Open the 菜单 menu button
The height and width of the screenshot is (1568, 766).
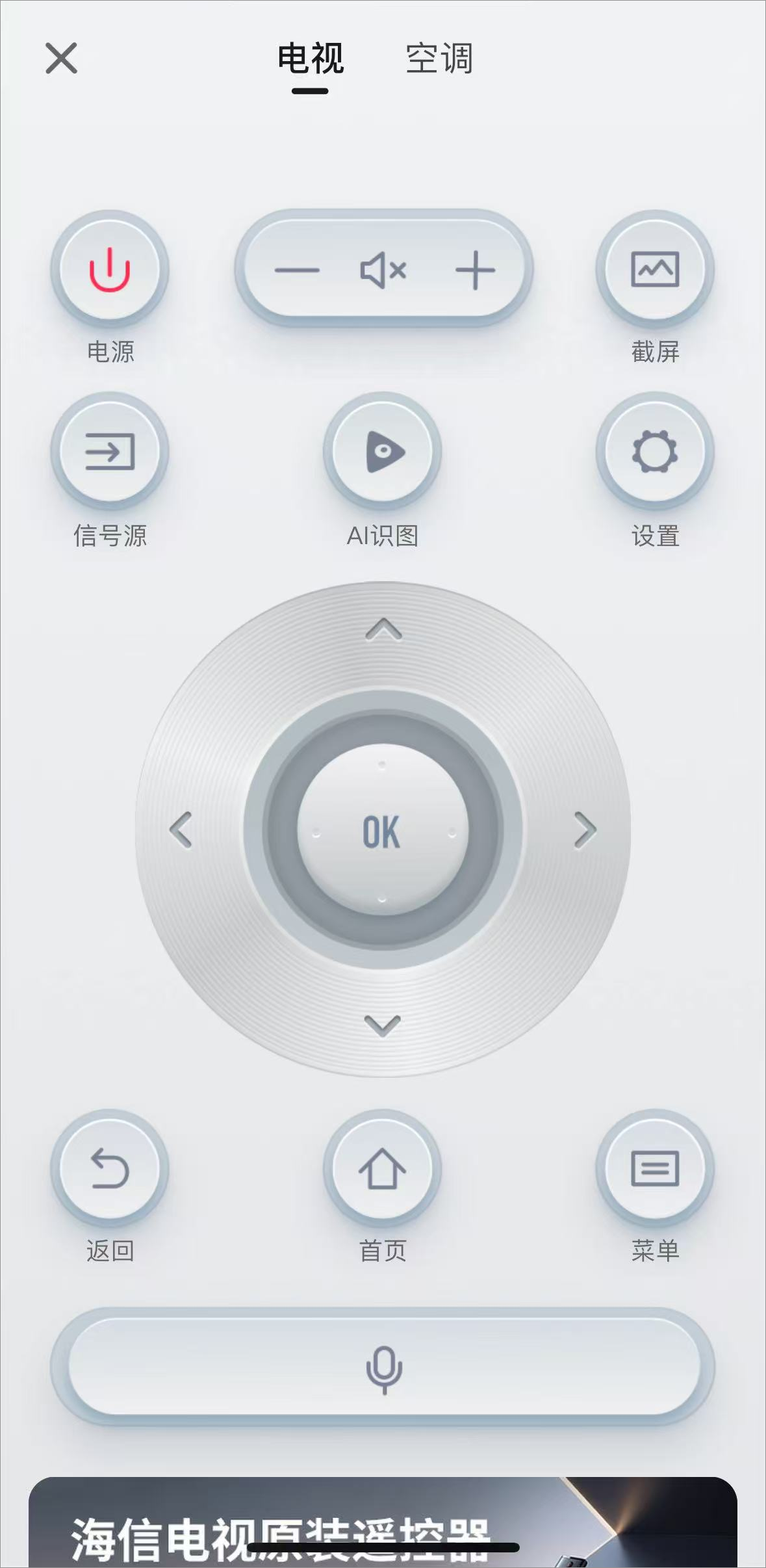click(655, 1168)
